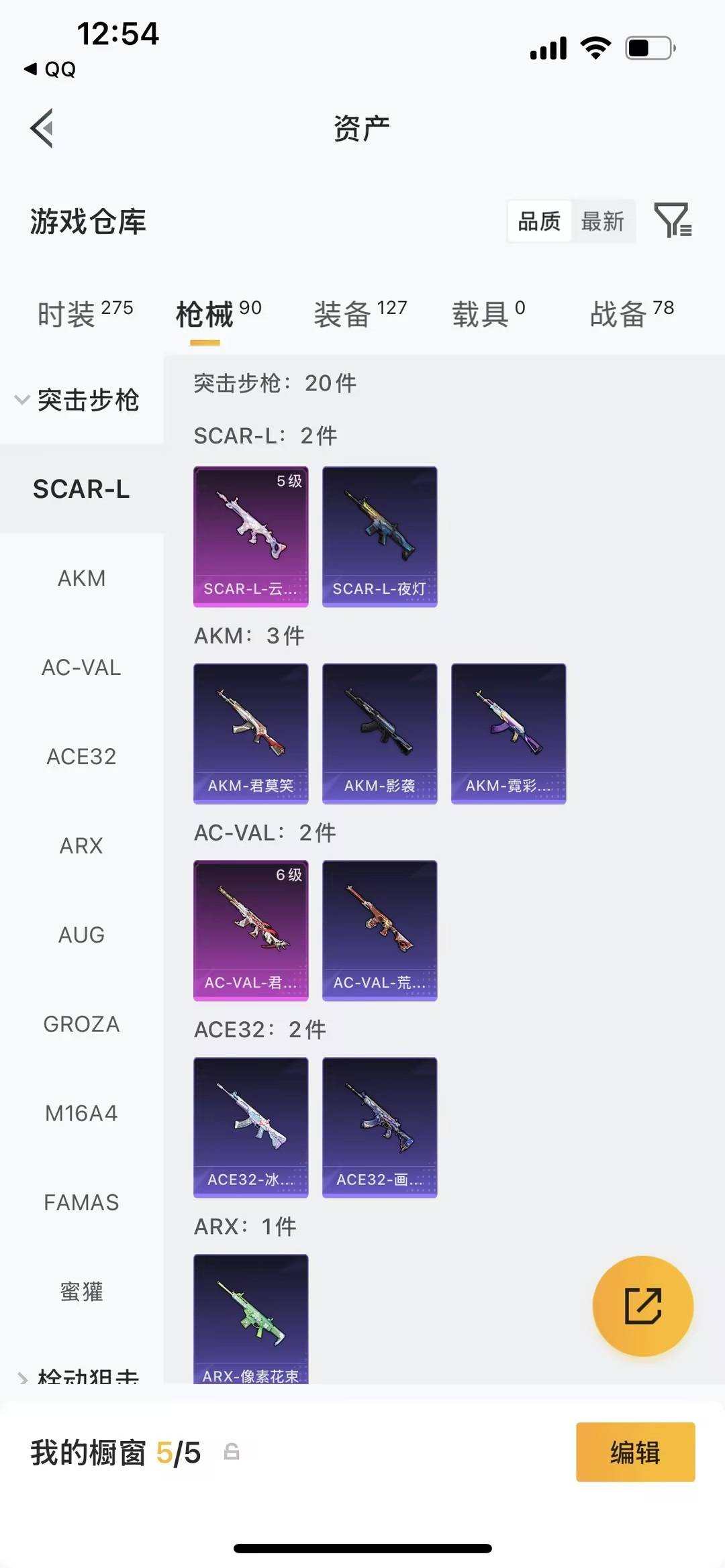
Task: Go back using the top-left arrow
Action: [x=42, y=128]
